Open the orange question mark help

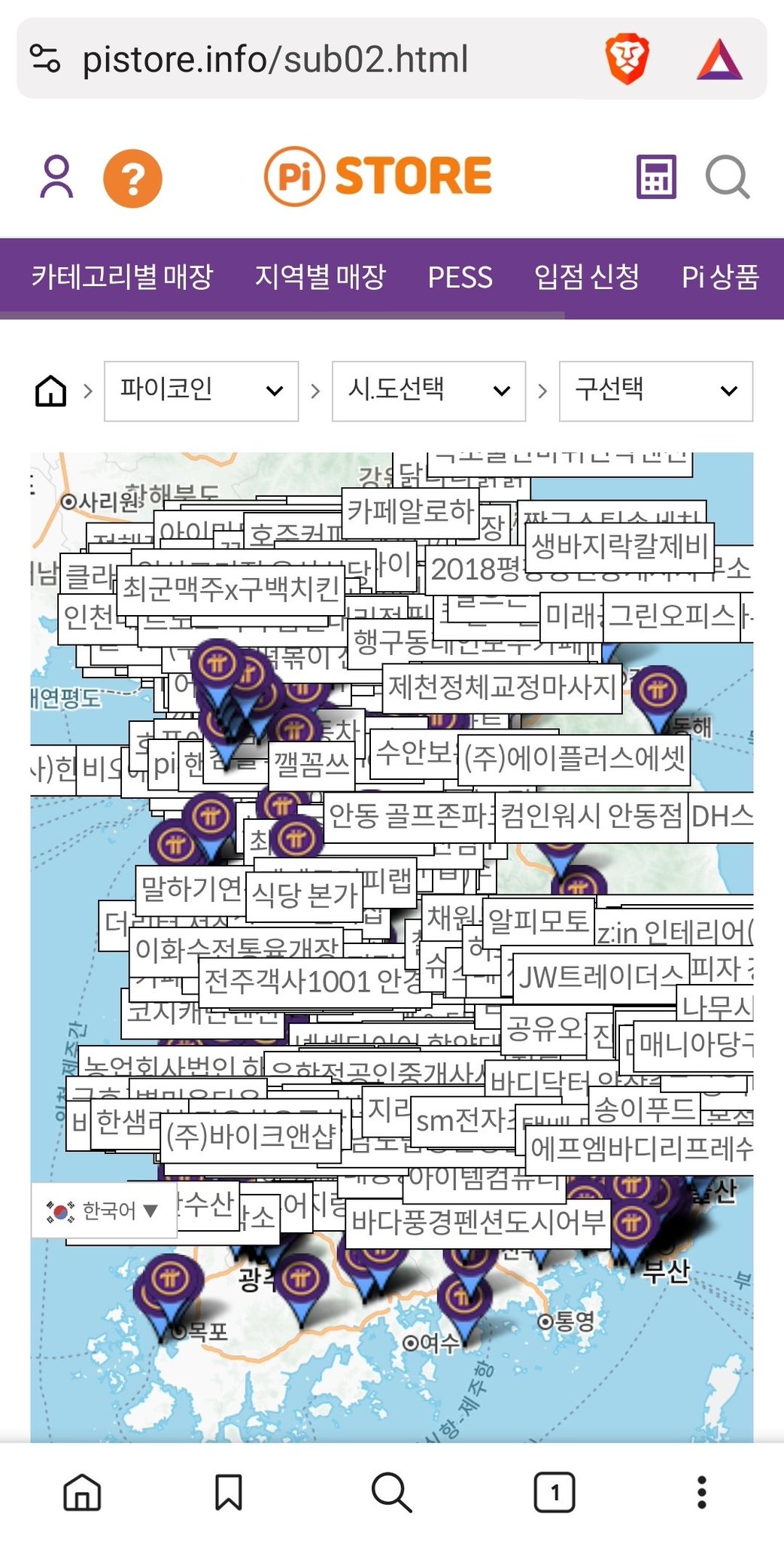click(132, 178)
